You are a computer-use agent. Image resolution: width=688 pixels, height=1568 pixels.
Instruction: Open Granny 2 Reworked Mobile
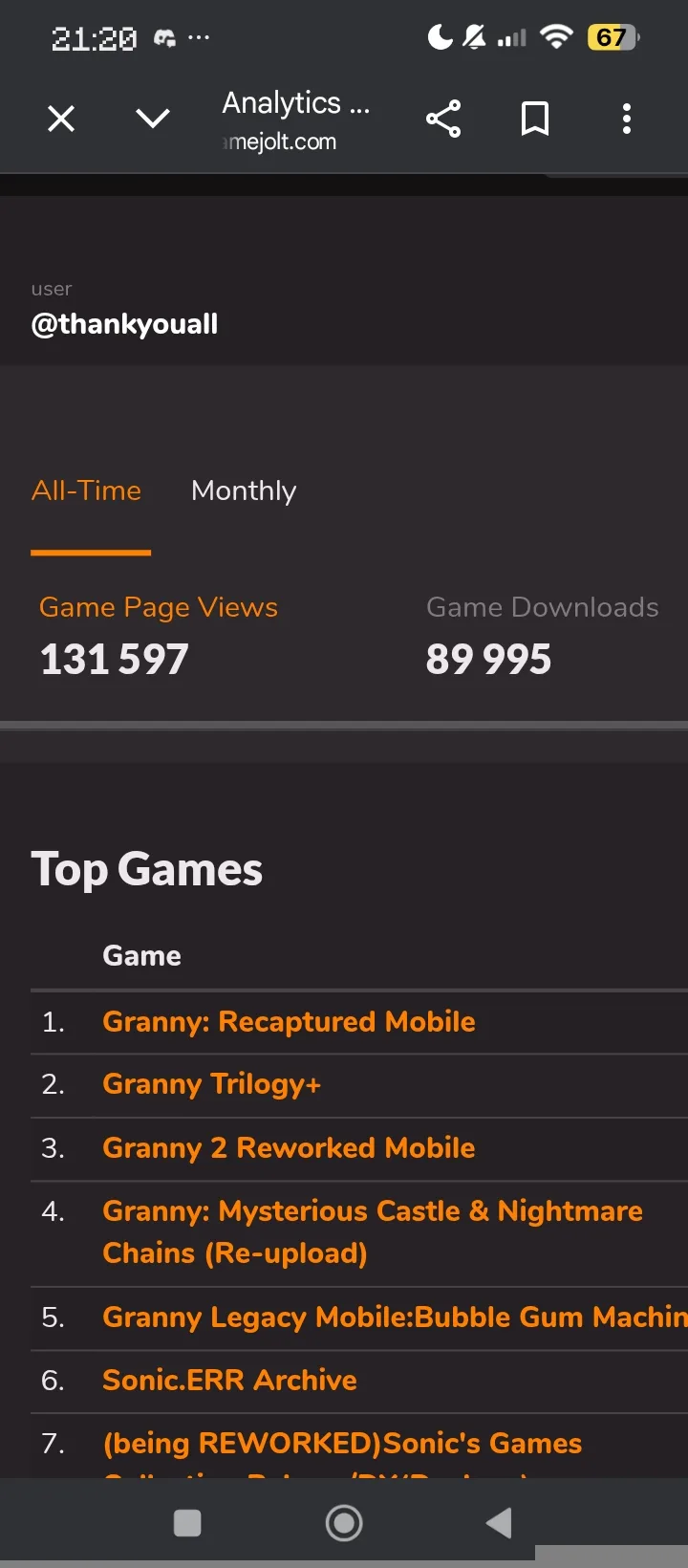pyautogui.click(x=289, y=1147)
